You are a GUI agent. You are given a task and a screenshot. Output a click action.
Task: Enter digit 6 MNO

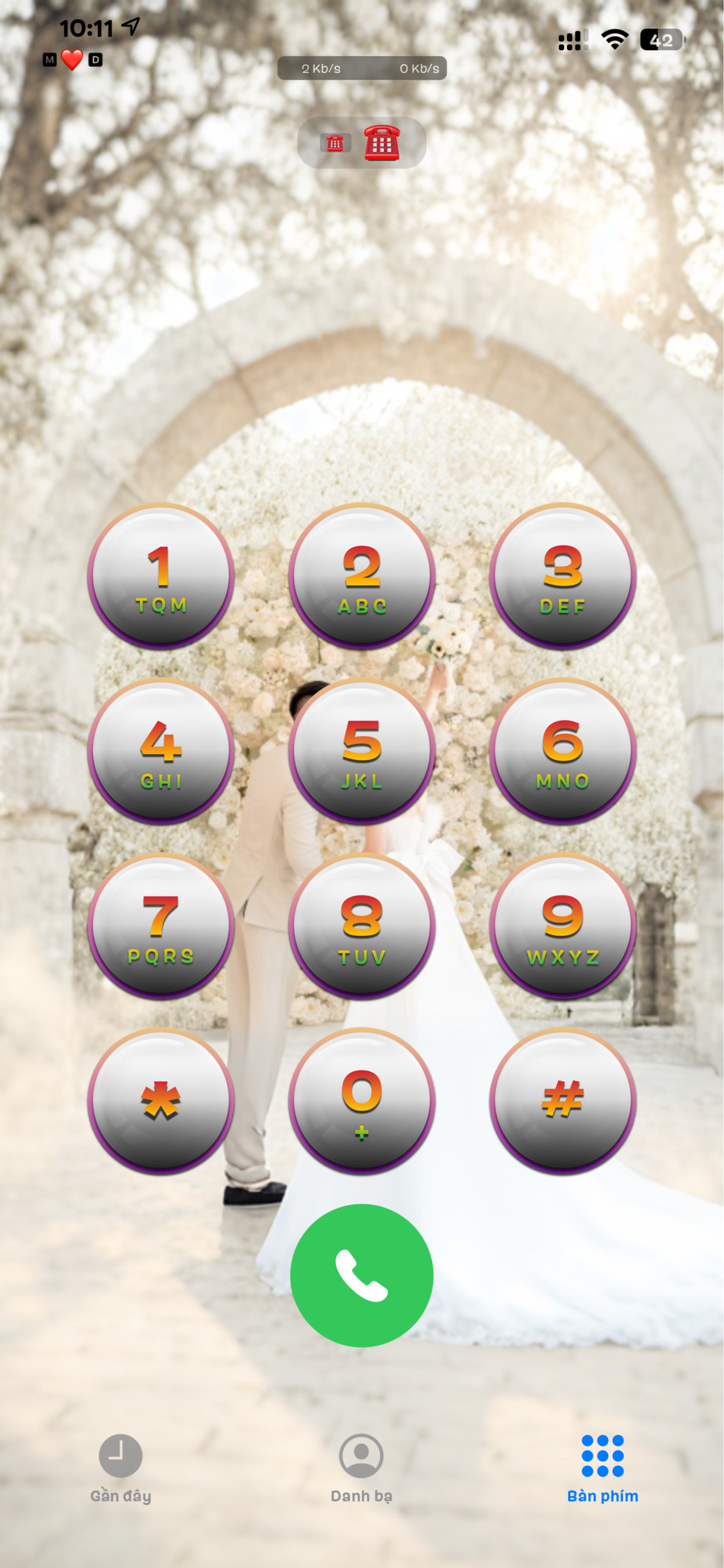pos(563,751)
